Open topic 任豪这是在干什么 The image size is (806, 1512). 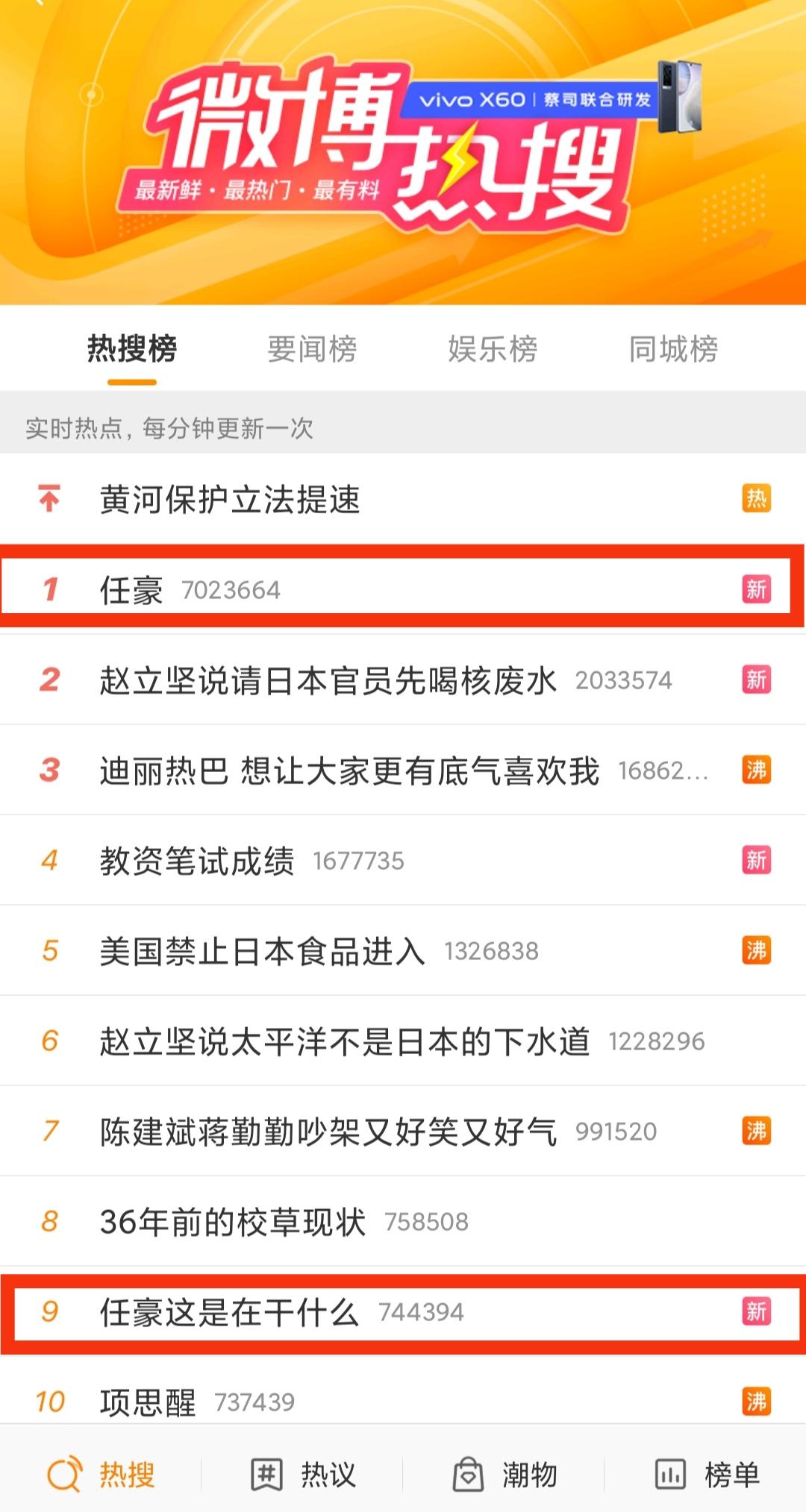[x=403, y=1311]
